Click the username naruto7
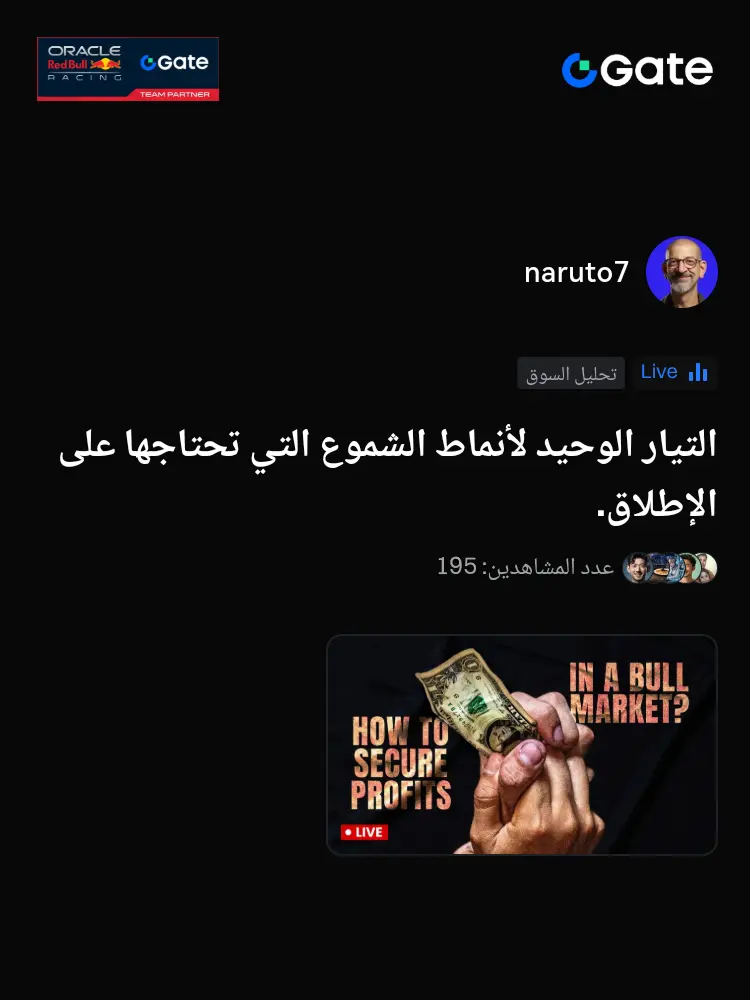Screen dimensions: 750x1000 tap(575, 271)
